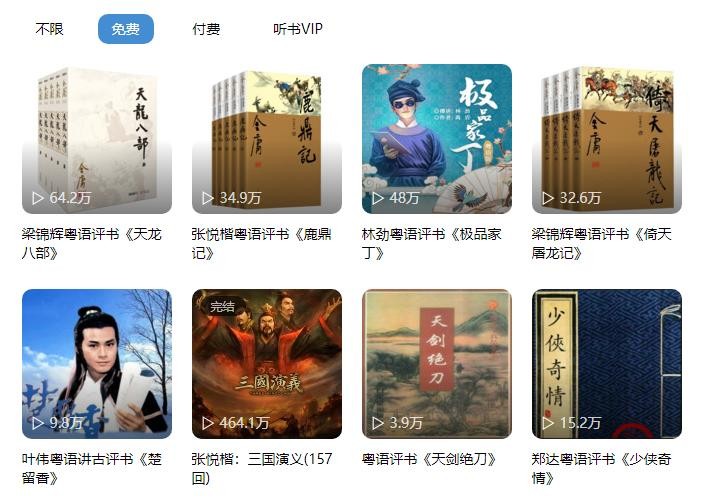Play 林劲粤语评书《极品家丁》
The height and width of the screenshot is (499, 702).
coord(437,139)
